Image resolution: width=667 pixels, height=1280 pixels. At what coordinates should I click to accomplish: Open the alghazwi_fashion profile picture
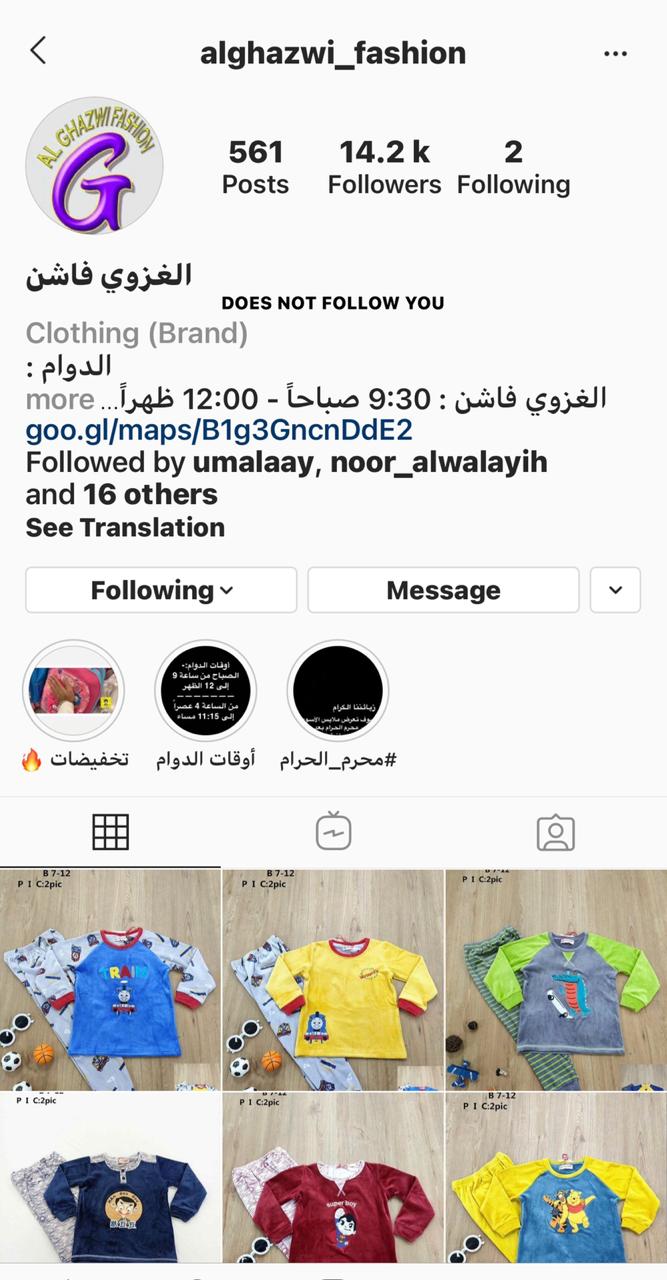coord(94,166)
